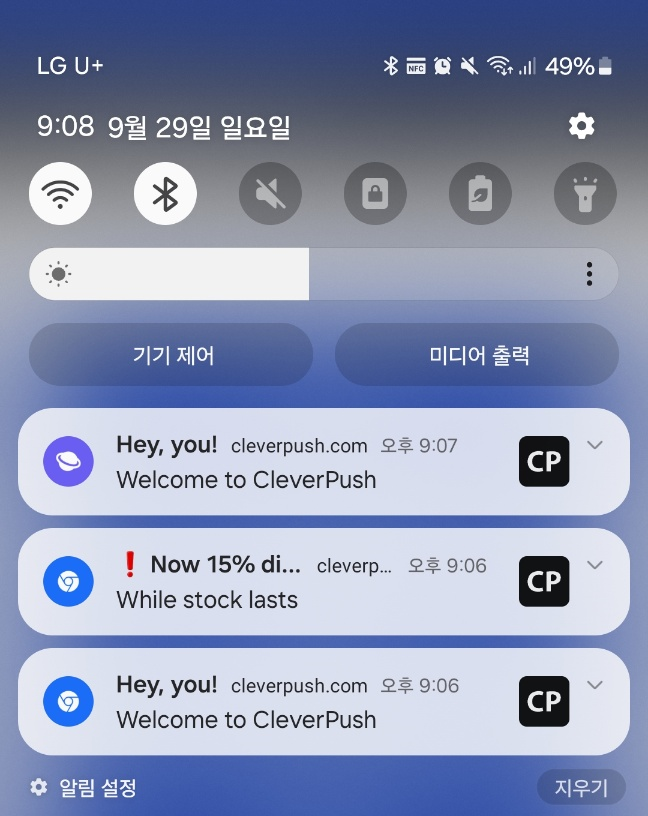Expand the 9:06 Welcome to CleverPush notification
This screenshot has height=816, width=648.
[595, 686]
